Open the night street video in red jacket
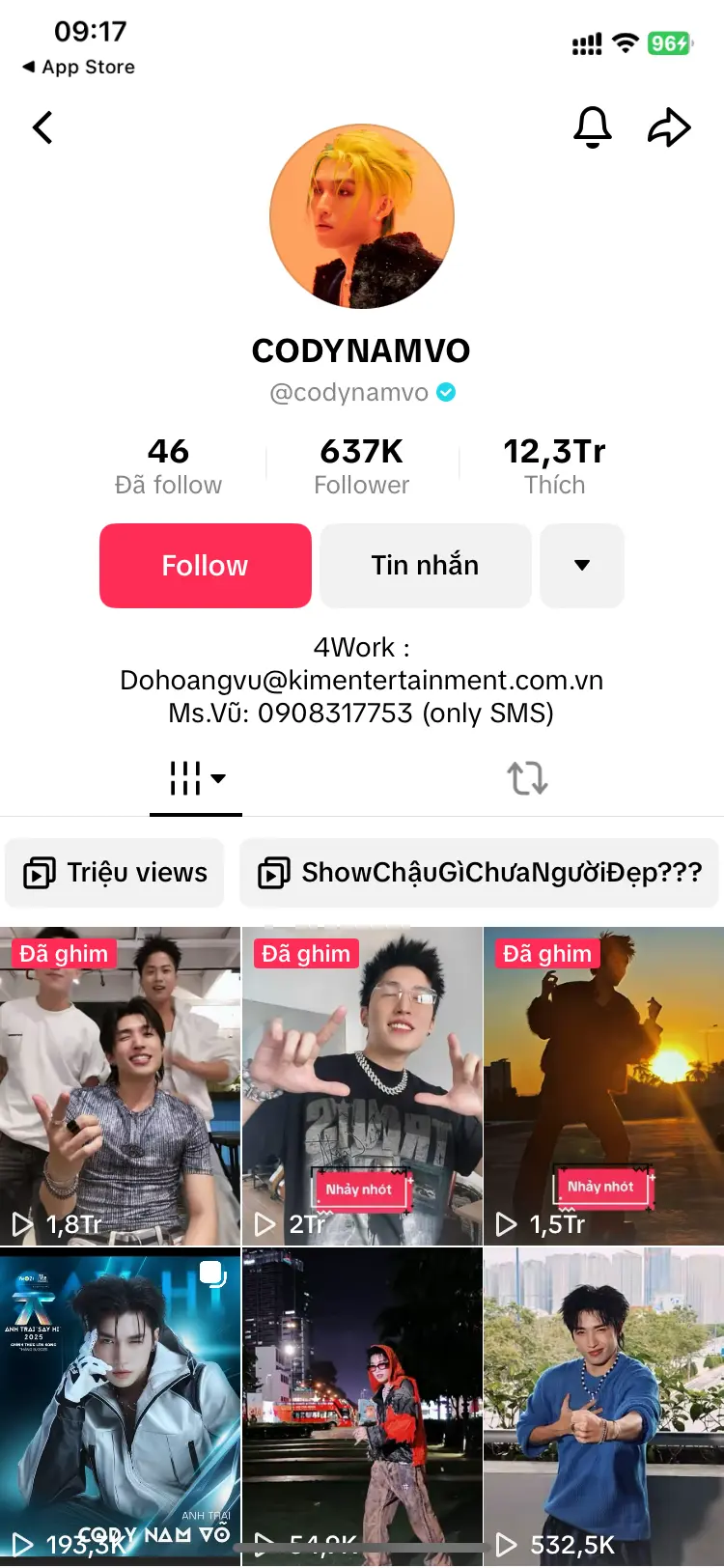The height and width of the screenshot is (1568, 724). coord(362,1407)
